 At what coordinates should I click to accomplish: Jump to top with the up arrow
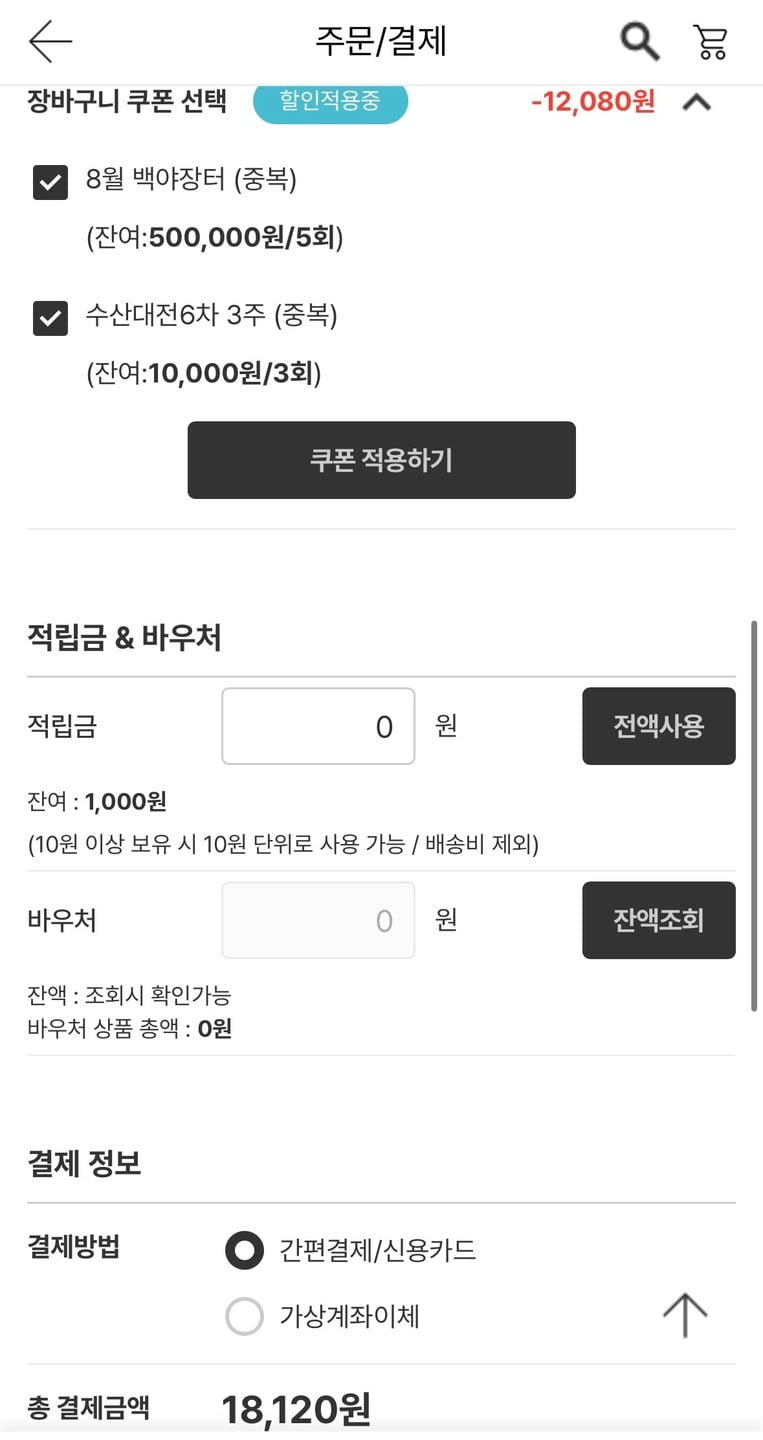click(x=685, y=1315)
